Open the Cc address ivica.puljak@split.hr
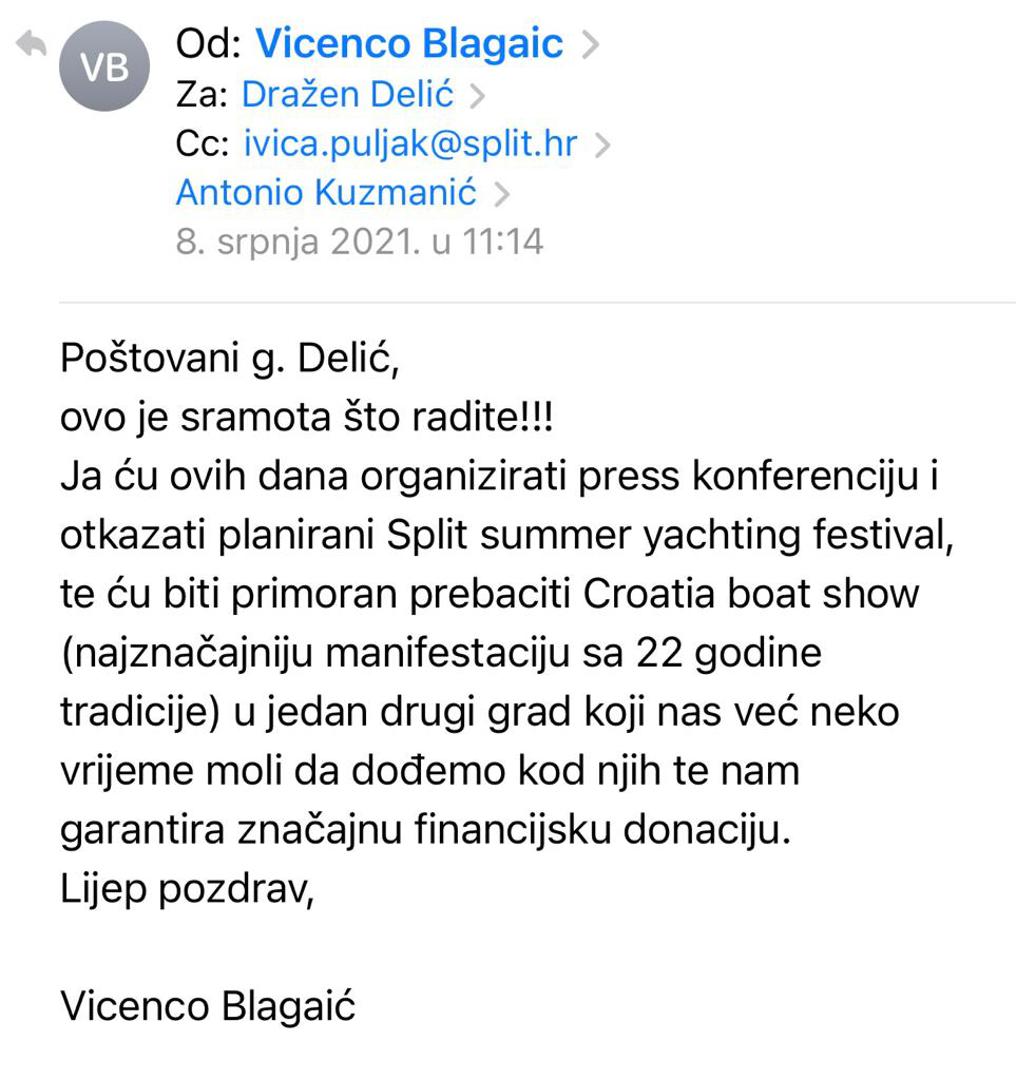Image resolution: width=1016 pixels, height=1080 pixels. point(410,144)
